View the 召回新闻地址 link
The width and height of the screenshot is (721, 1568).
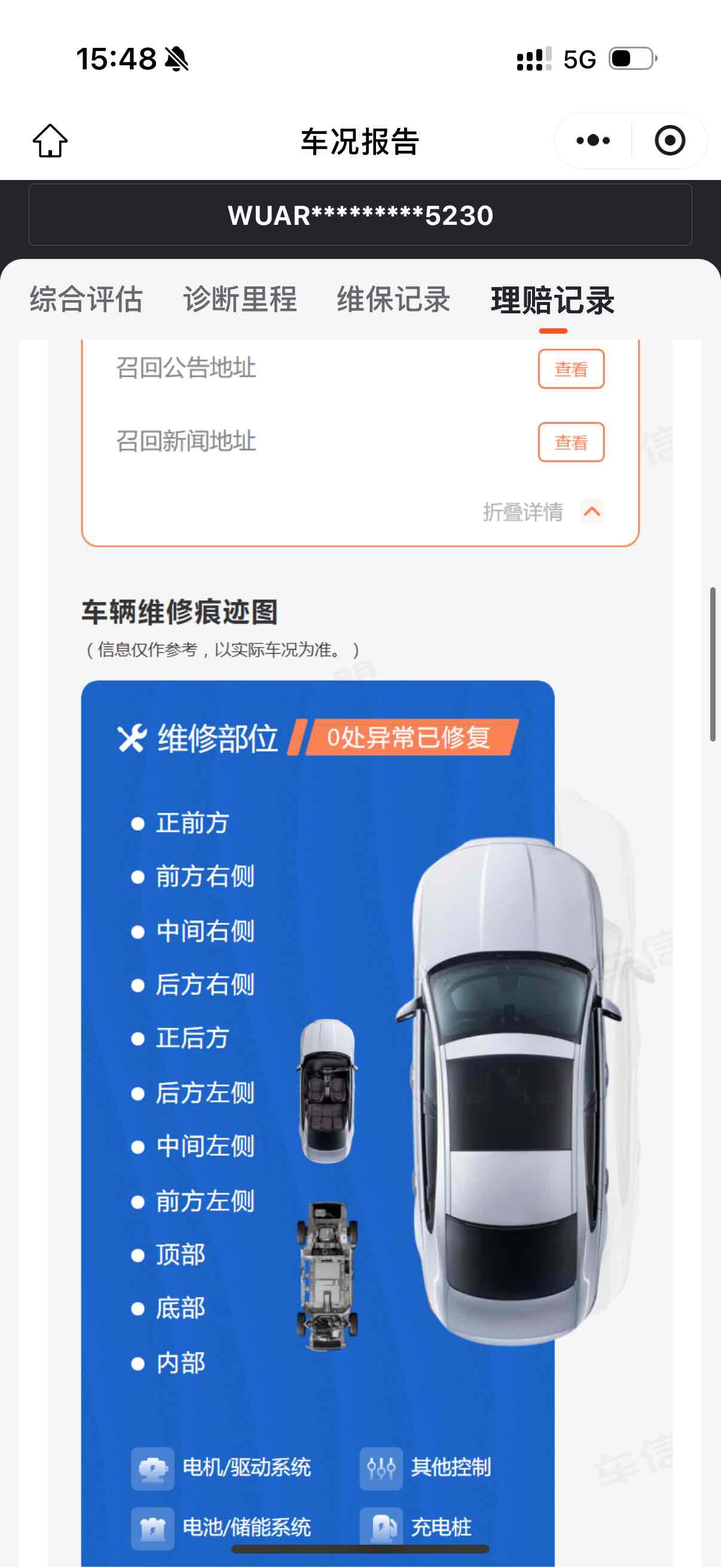coord(571,443)
